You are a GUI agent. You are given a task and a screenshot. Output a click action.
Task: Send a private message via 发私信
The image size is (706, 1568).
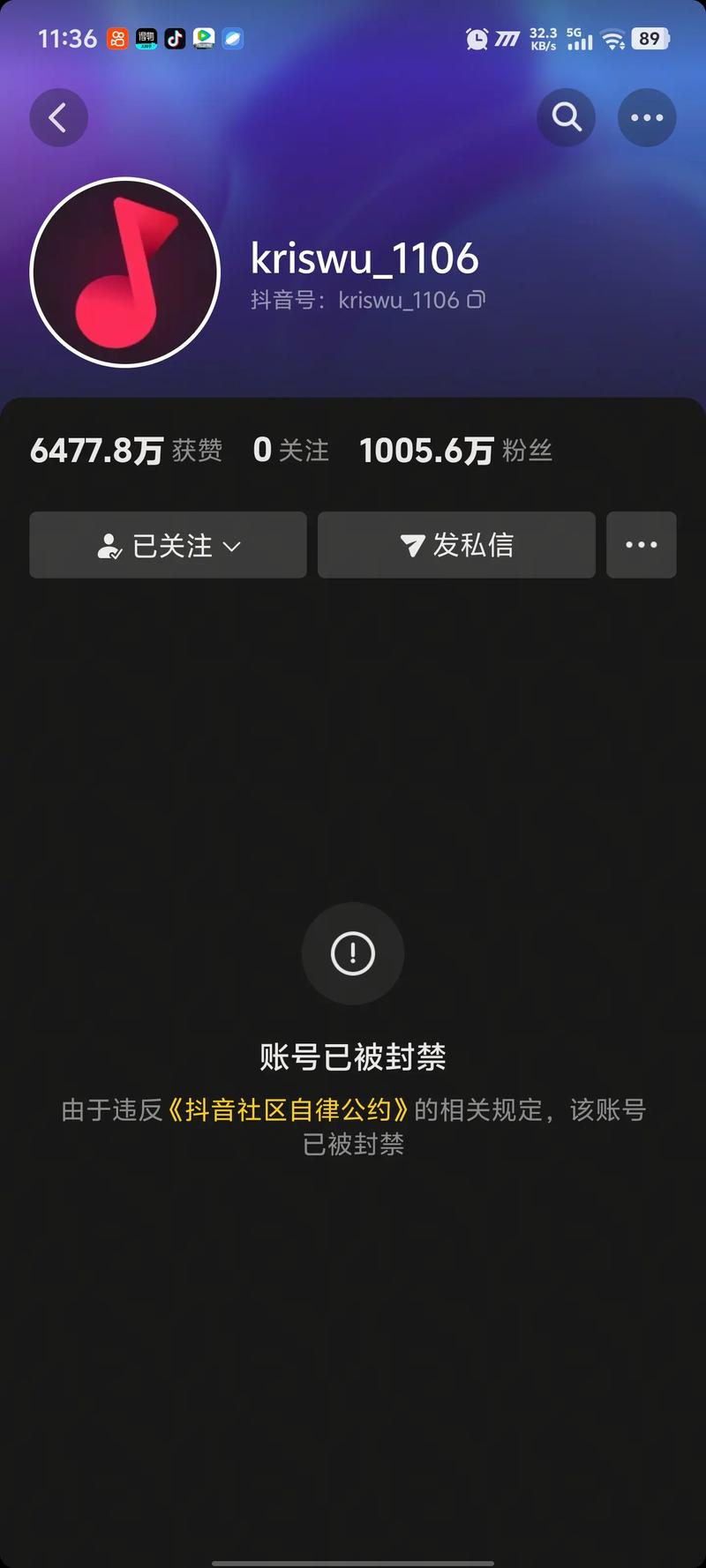[456, 545]
